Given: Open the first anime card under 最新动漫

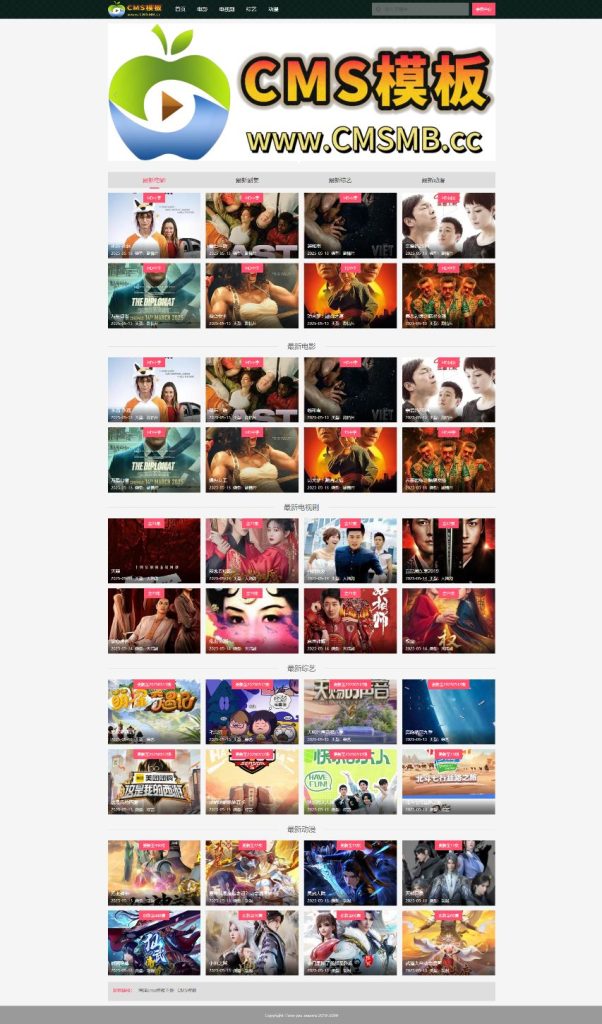Looking at the screenshot, I should pyautogui.click(x=154, y=872).
